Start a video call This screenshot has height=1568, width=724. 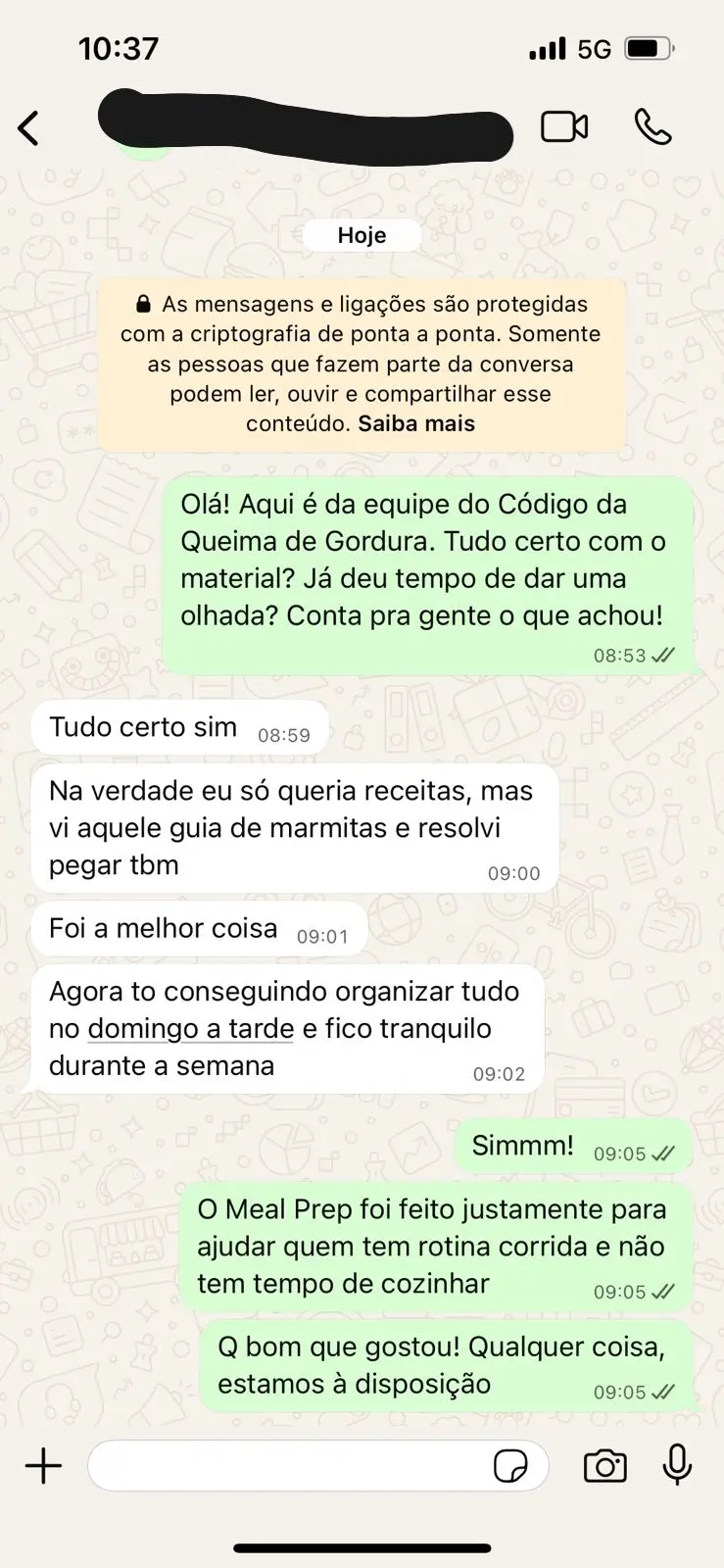(564, 127)
